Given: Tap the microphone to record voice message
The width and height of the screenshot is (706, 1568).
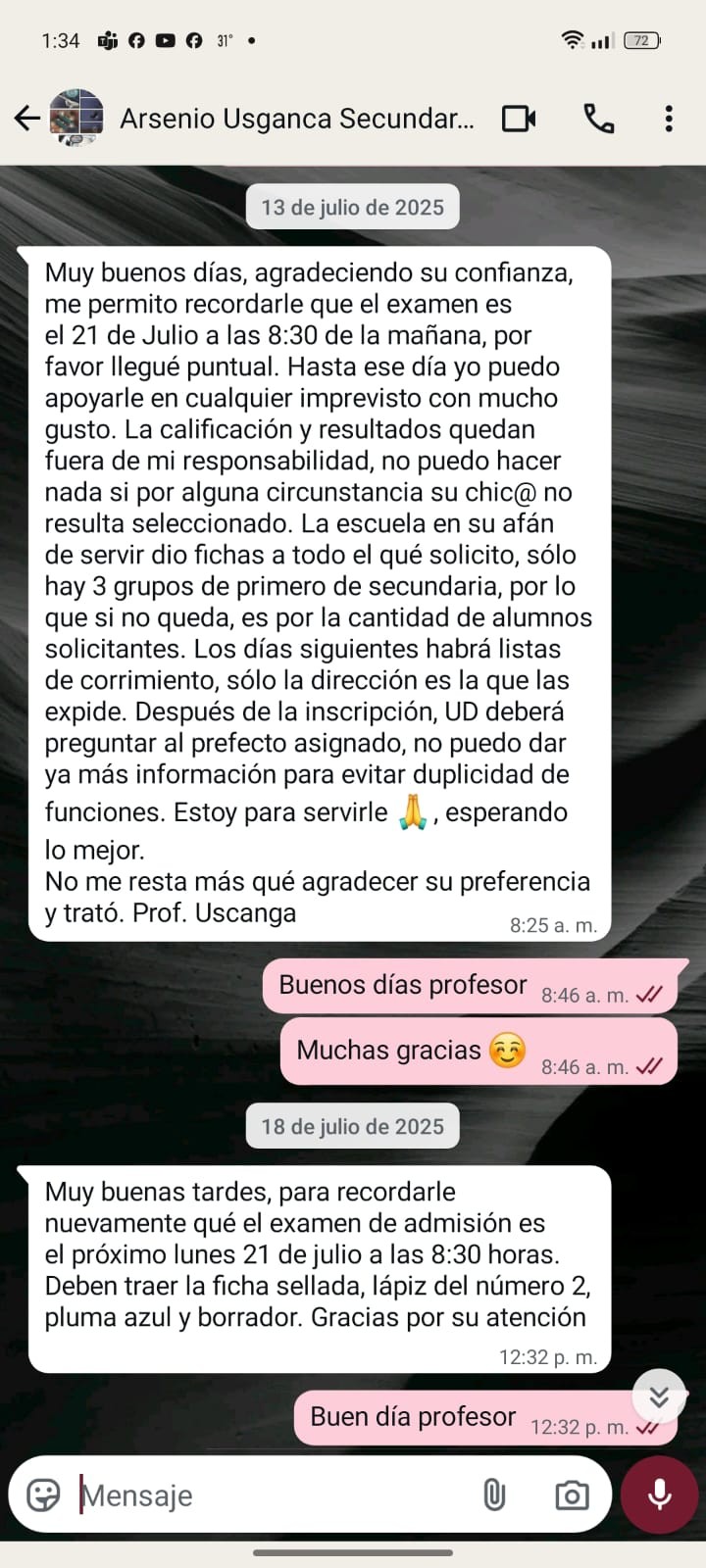Looking at the screenshot, I should [x=660, y=1495].
